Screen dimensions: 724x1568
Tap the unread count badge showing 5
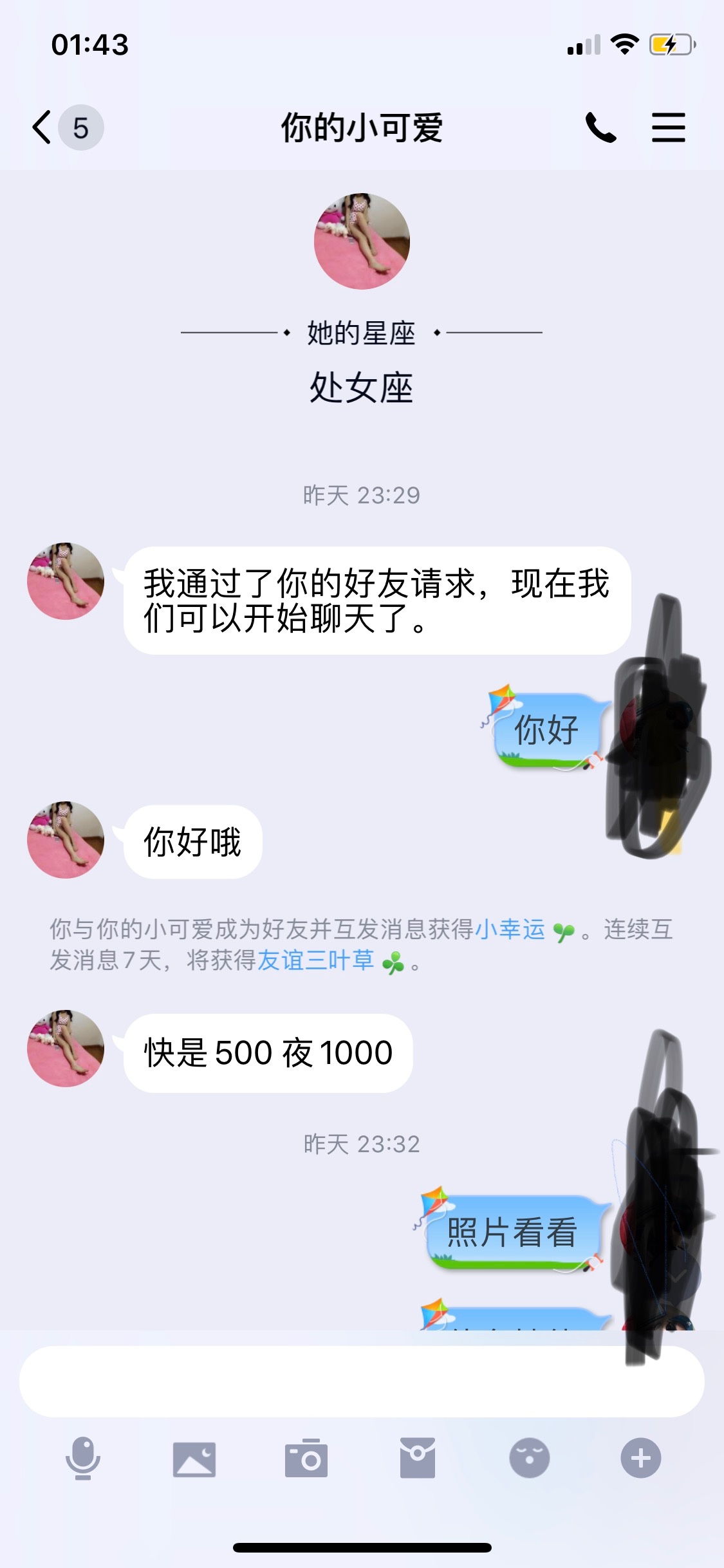coord(80,127)
